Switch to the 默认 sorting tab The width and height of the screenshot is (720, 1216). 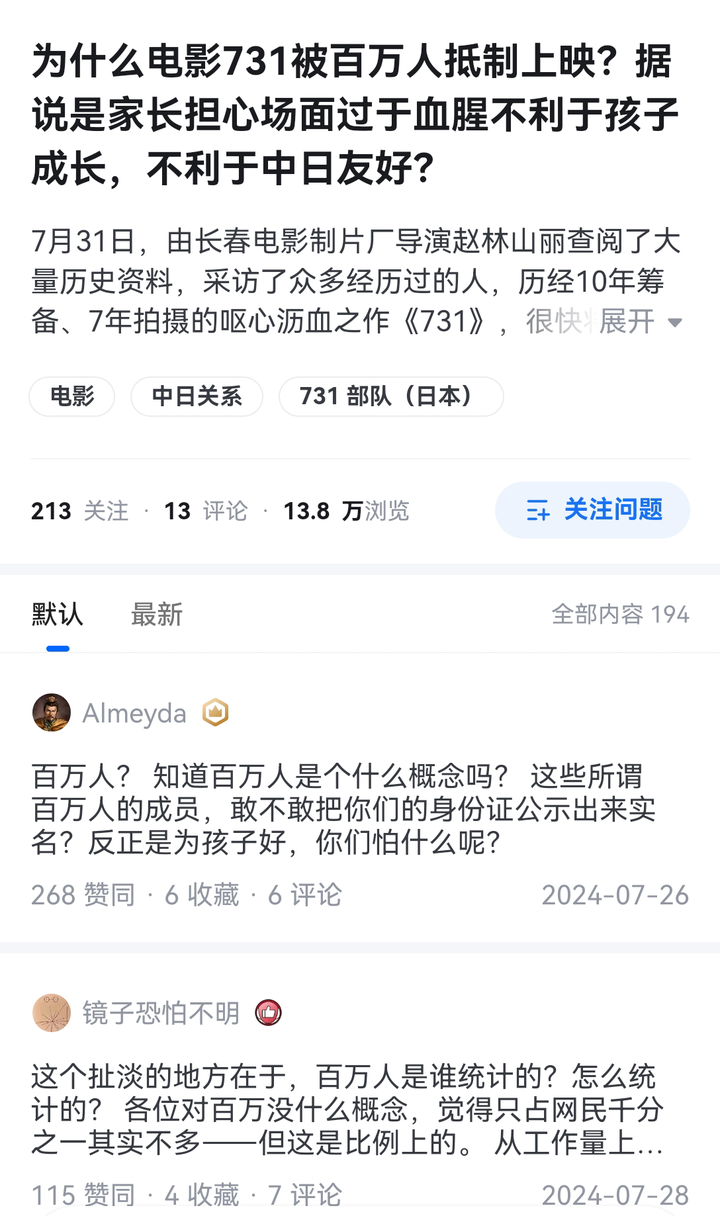tap(57, 614)
